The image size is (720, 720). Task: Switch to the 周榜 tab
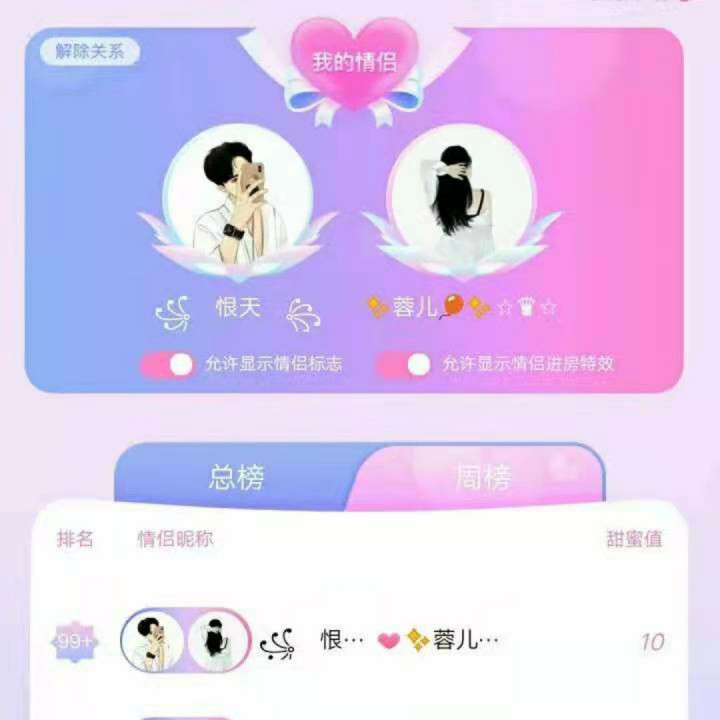[484, 478]
